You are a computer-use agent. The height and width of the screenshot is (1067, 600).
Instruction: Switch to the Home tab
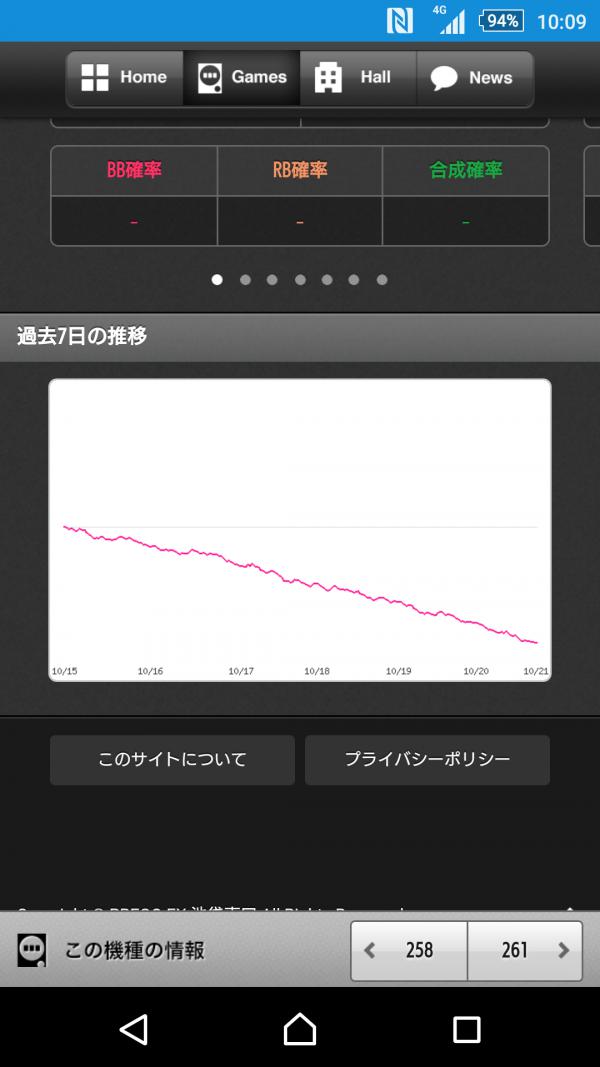[x=124, y=78]
